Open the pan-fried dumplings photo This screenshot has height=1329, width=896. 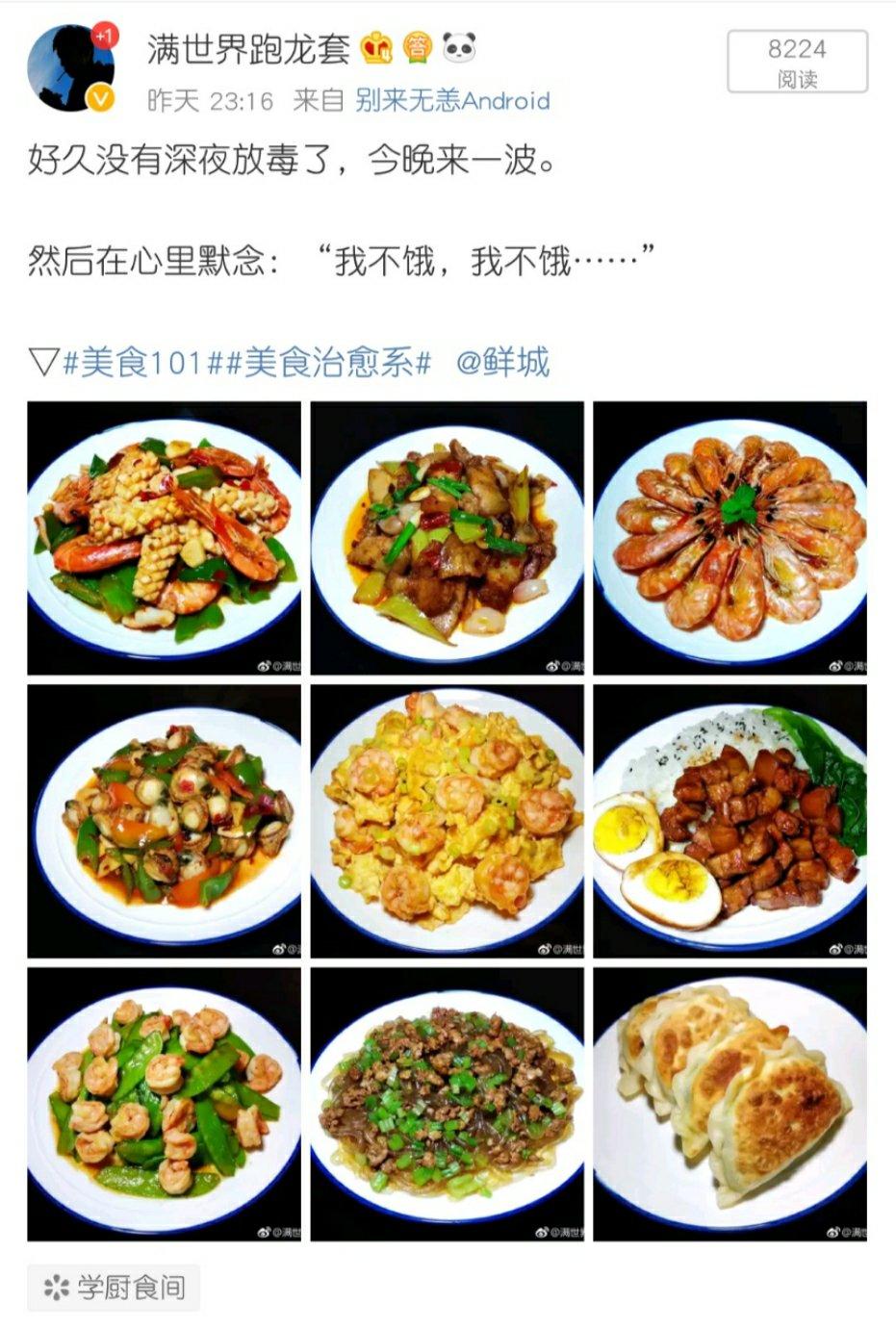(x=730, y=1104)
